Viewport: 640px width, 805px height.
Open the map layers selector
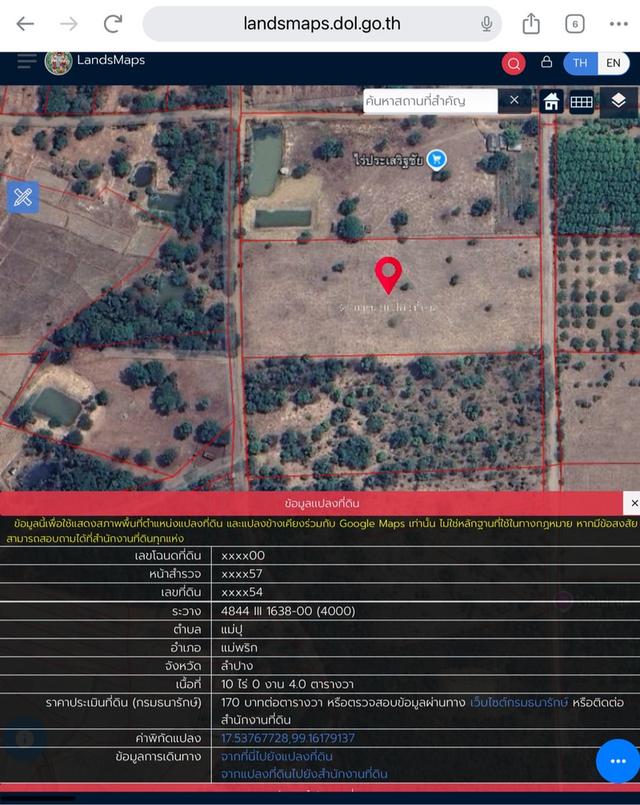pos(618,101)
